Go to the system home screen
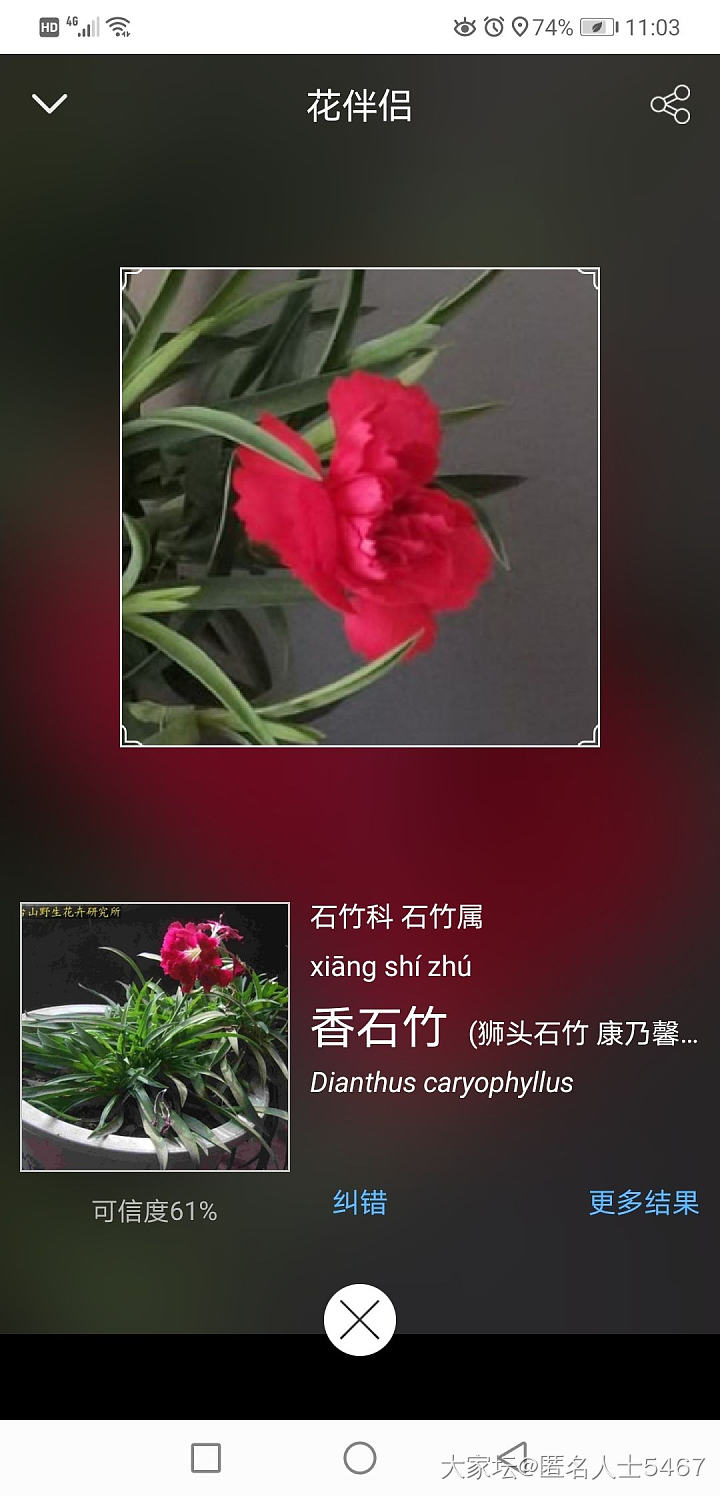 tap(360, 1458)
